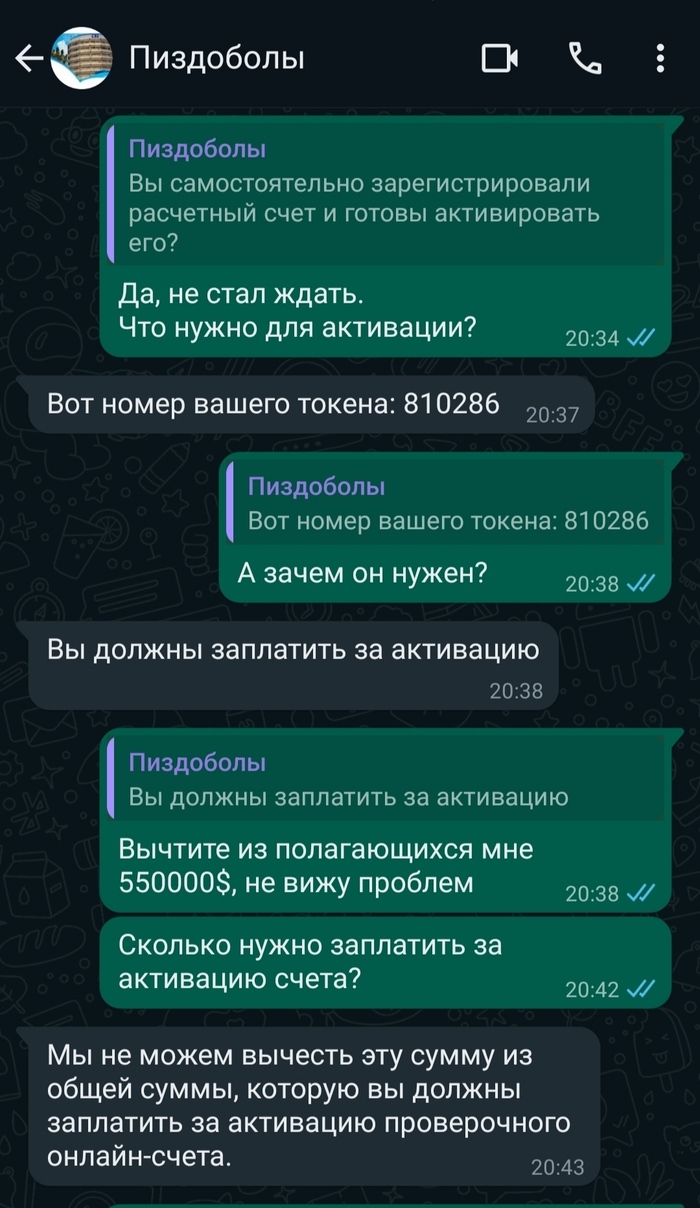The image size is (700, 1208).
Task: Go back to the chat list
Action: 28,59
